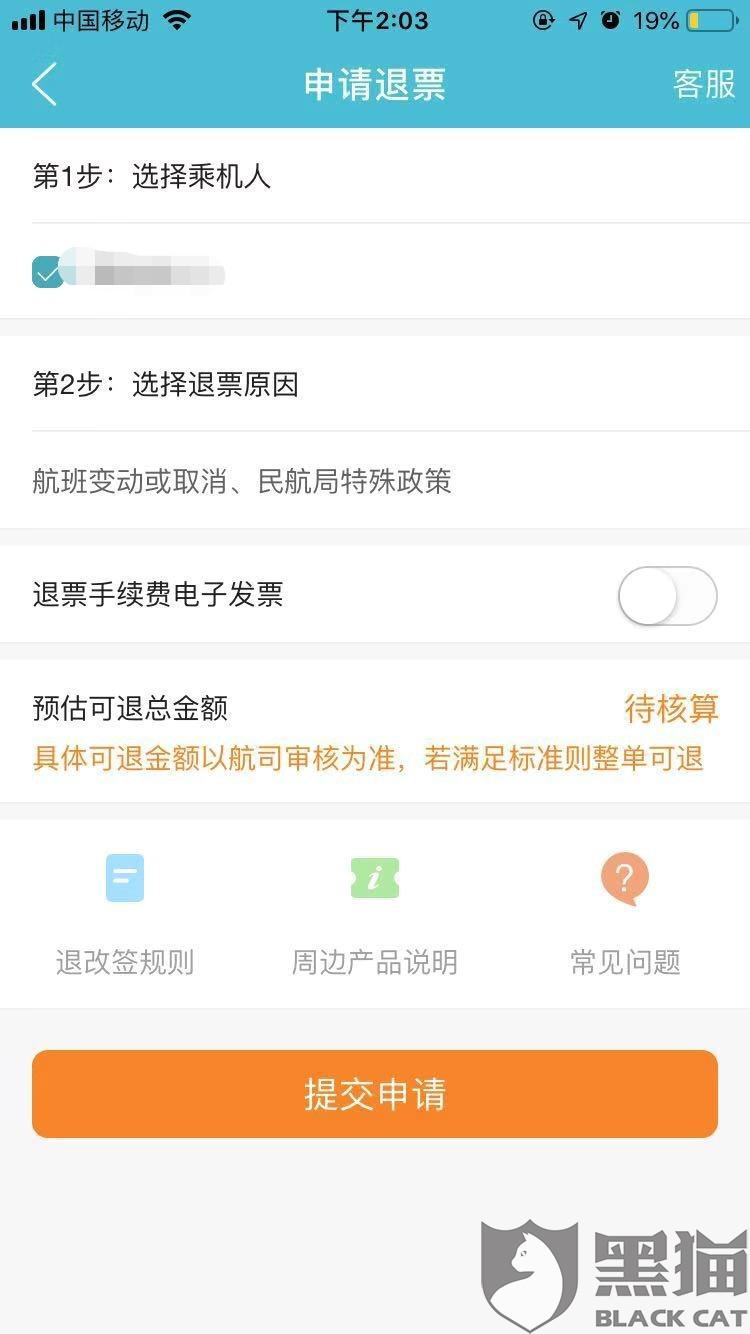This screenshot has height=1334, width=750.
Task: Go back using the top-left arrow
Action: coord(44,84)
